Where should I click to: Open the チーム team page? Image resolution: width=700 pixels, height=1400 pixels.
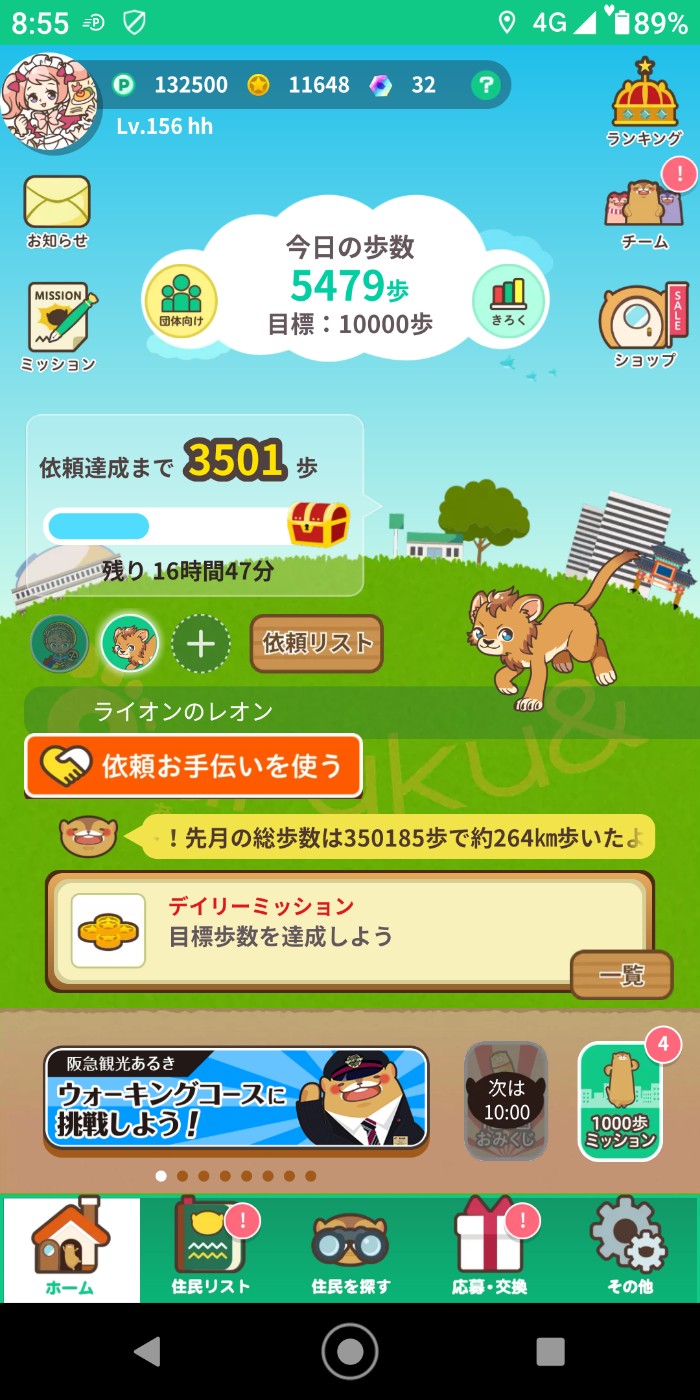(644, 212)
